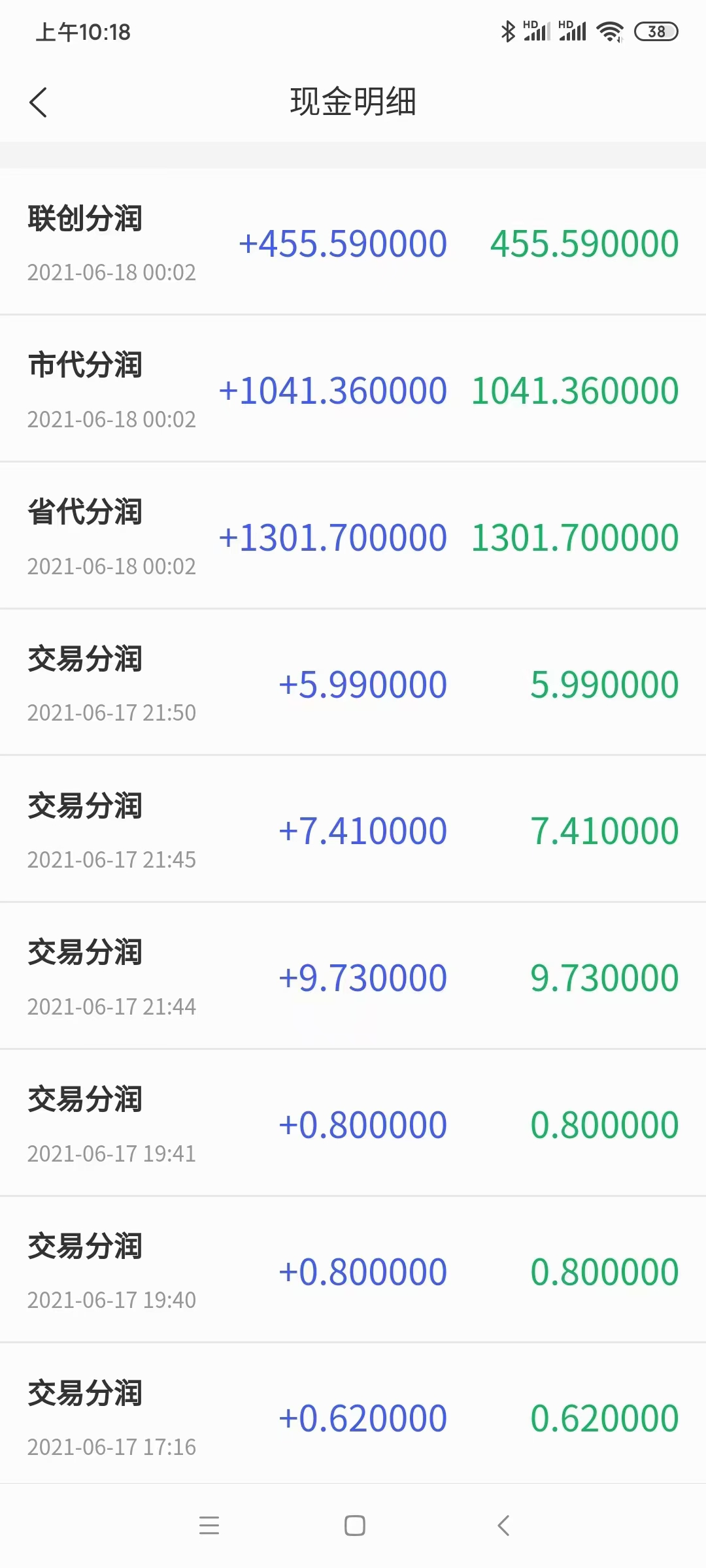Tap the system home button

(x=354, y=1526)
